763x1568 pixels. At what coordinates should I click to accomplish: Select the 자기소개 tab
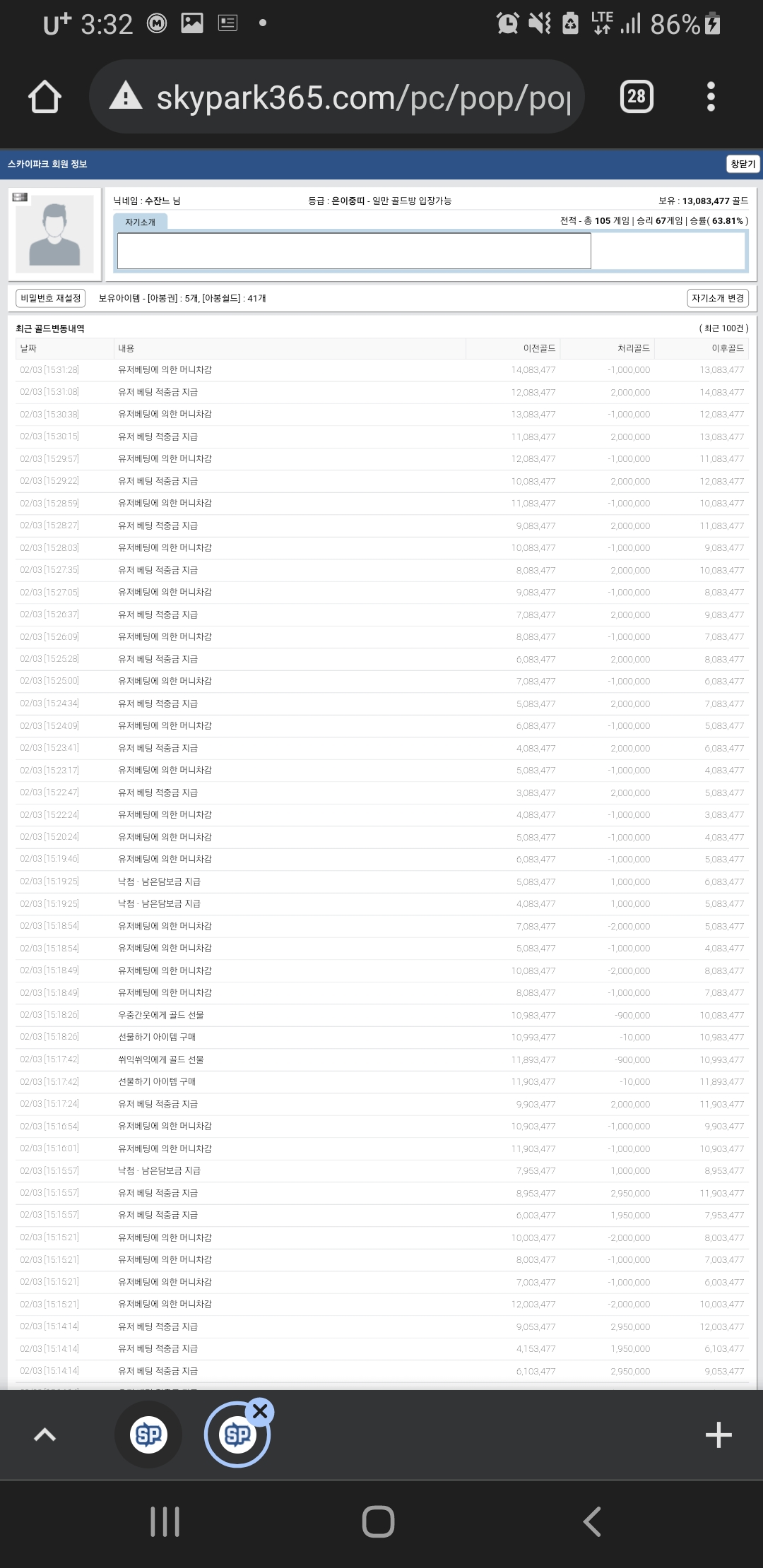(141, 222)
